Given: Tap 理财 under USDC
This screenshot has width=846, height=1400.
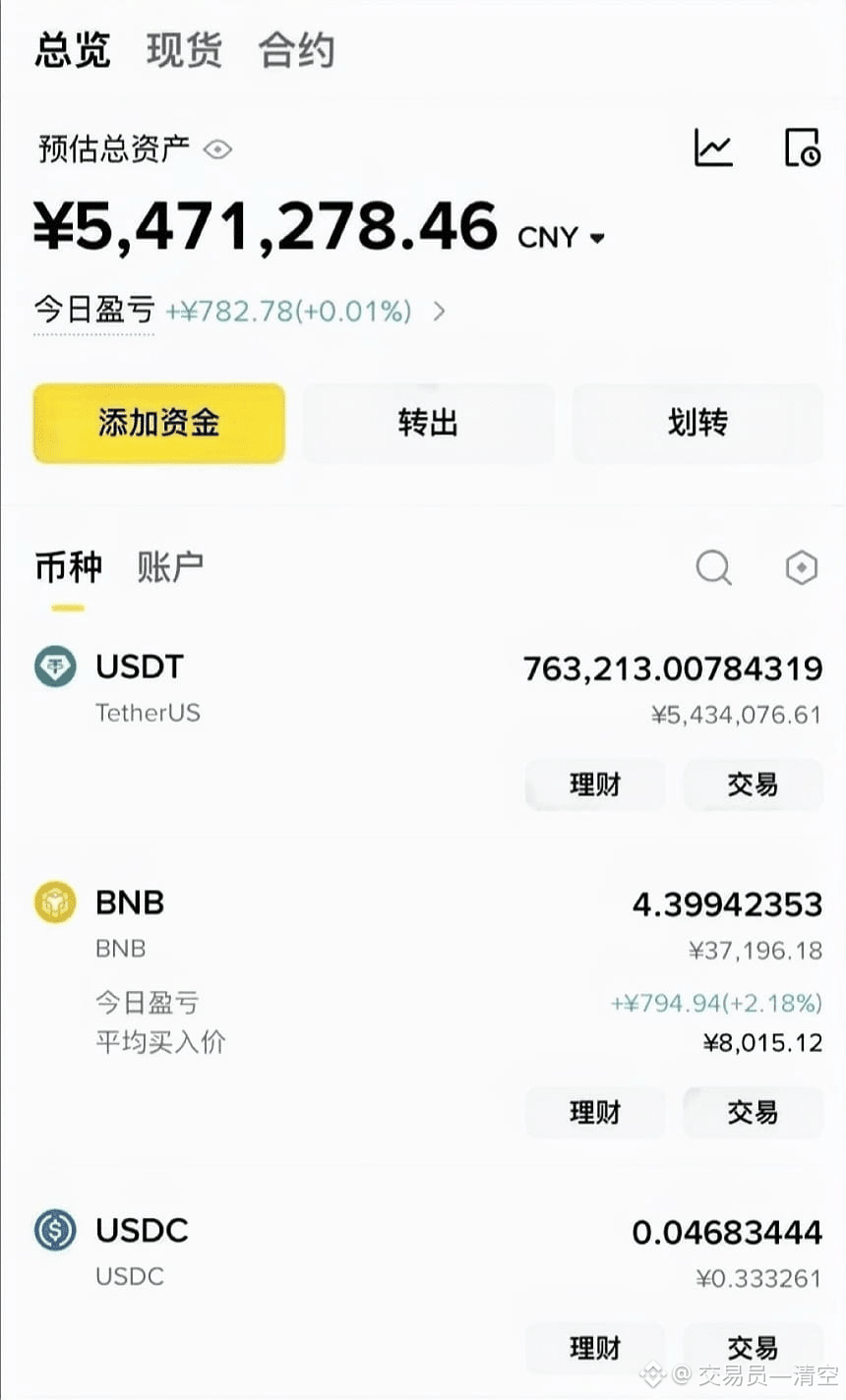Looking at the screenshot, I should click(x=594, y=1348).
